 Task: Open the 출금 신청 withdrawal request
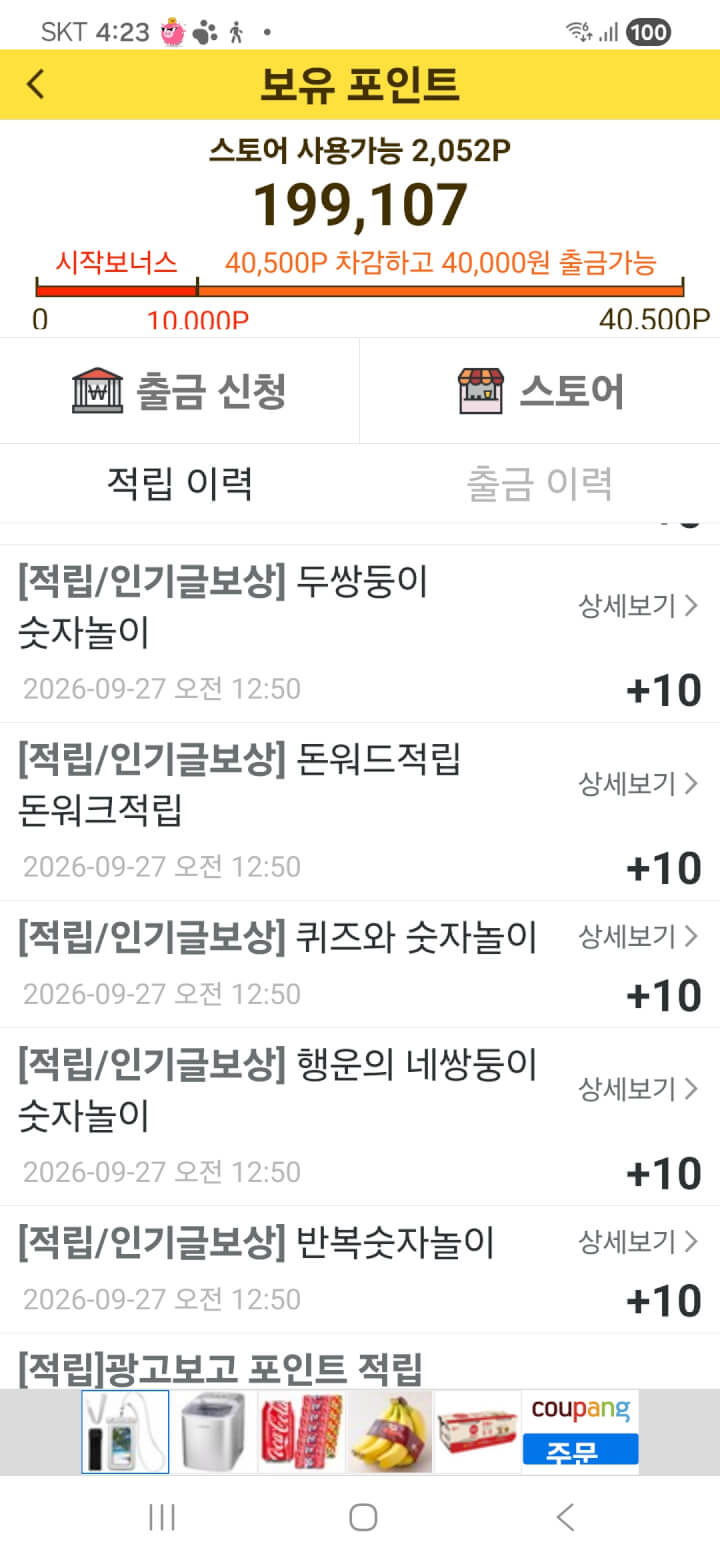pyautogui.click(x=180, y=390)
